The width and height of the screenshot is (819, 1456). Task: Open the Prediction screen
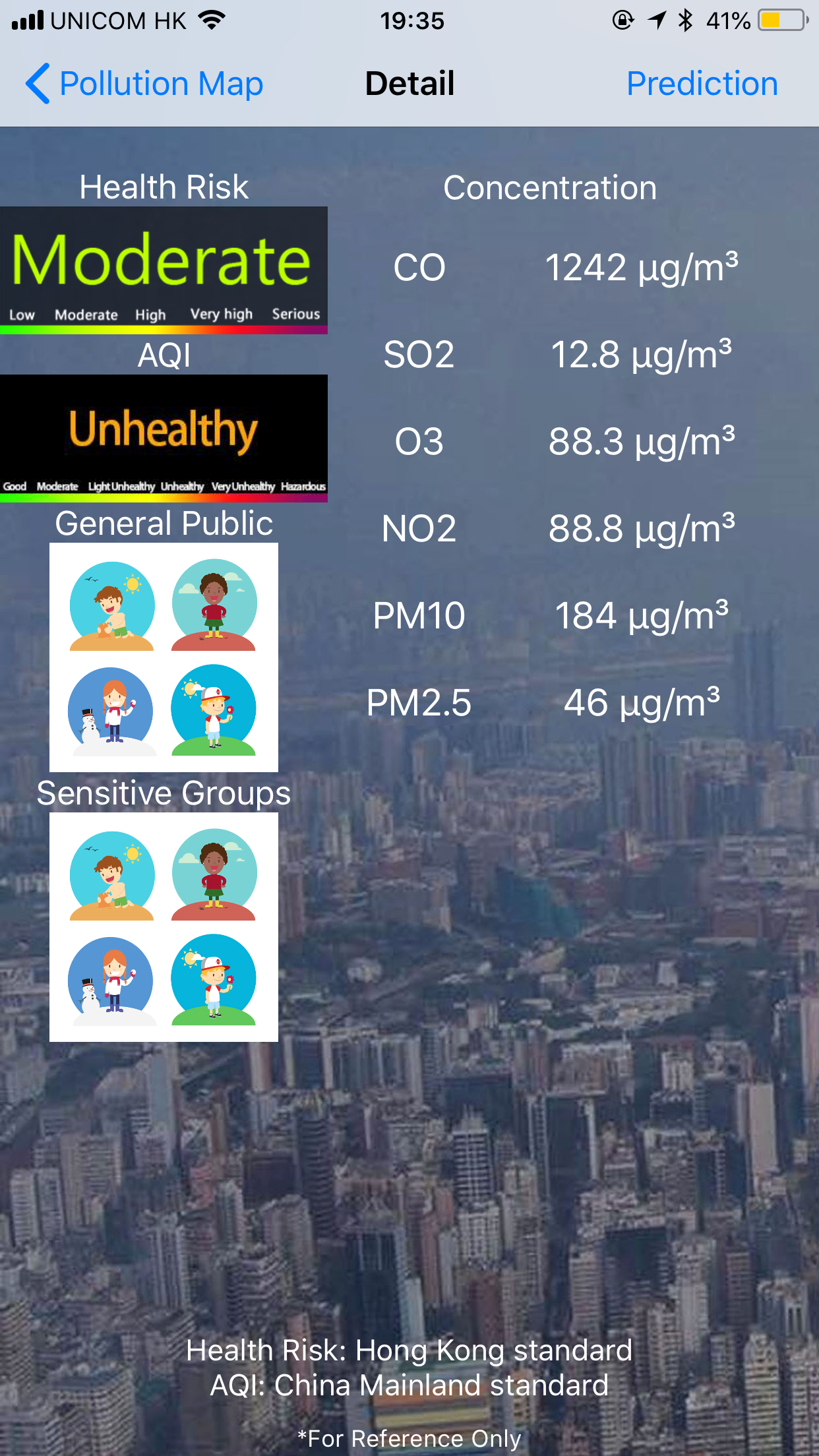[x=701, y=83]
